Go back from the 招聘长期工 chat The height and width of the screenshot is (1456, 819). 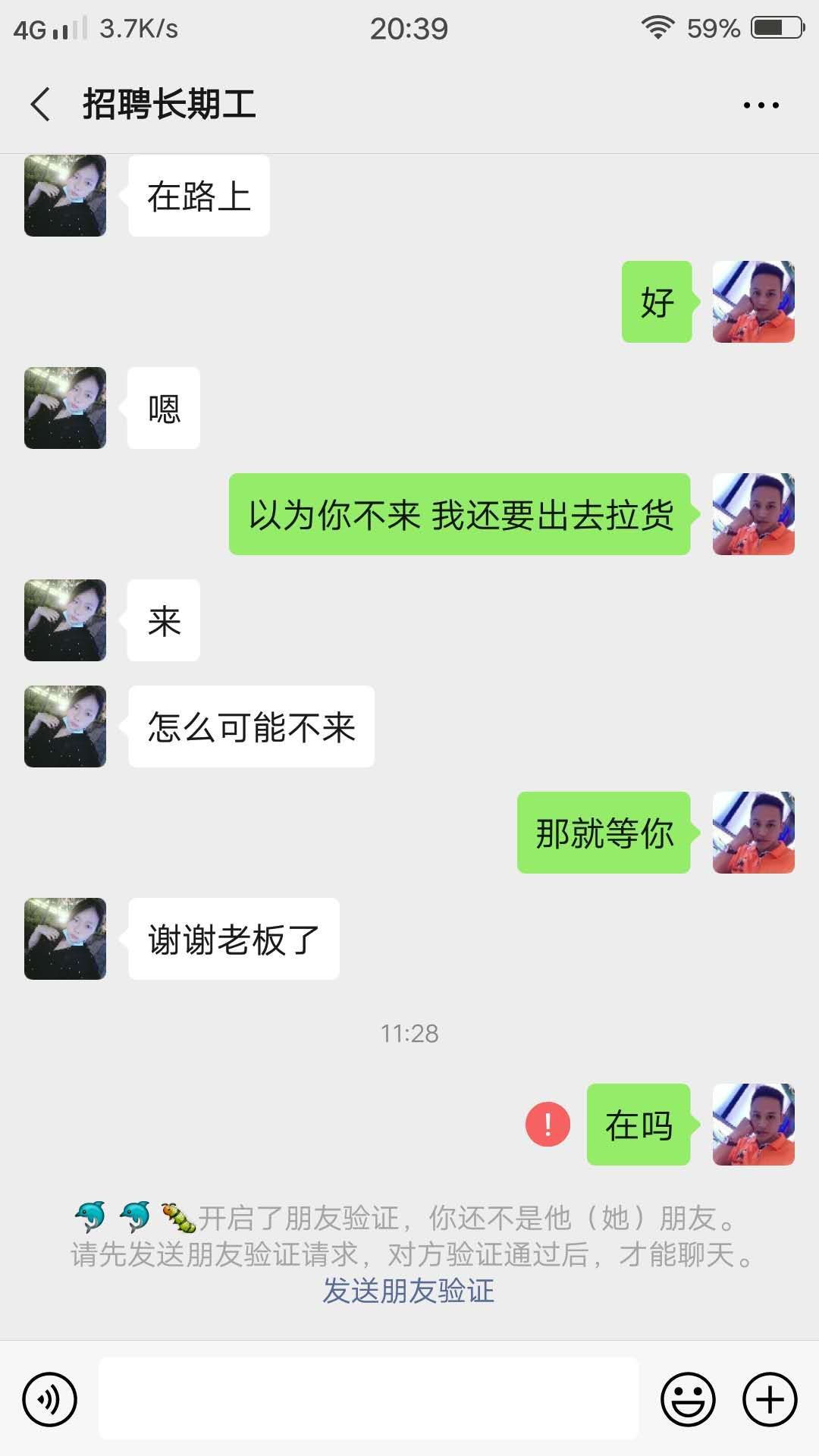click(41, 105)
